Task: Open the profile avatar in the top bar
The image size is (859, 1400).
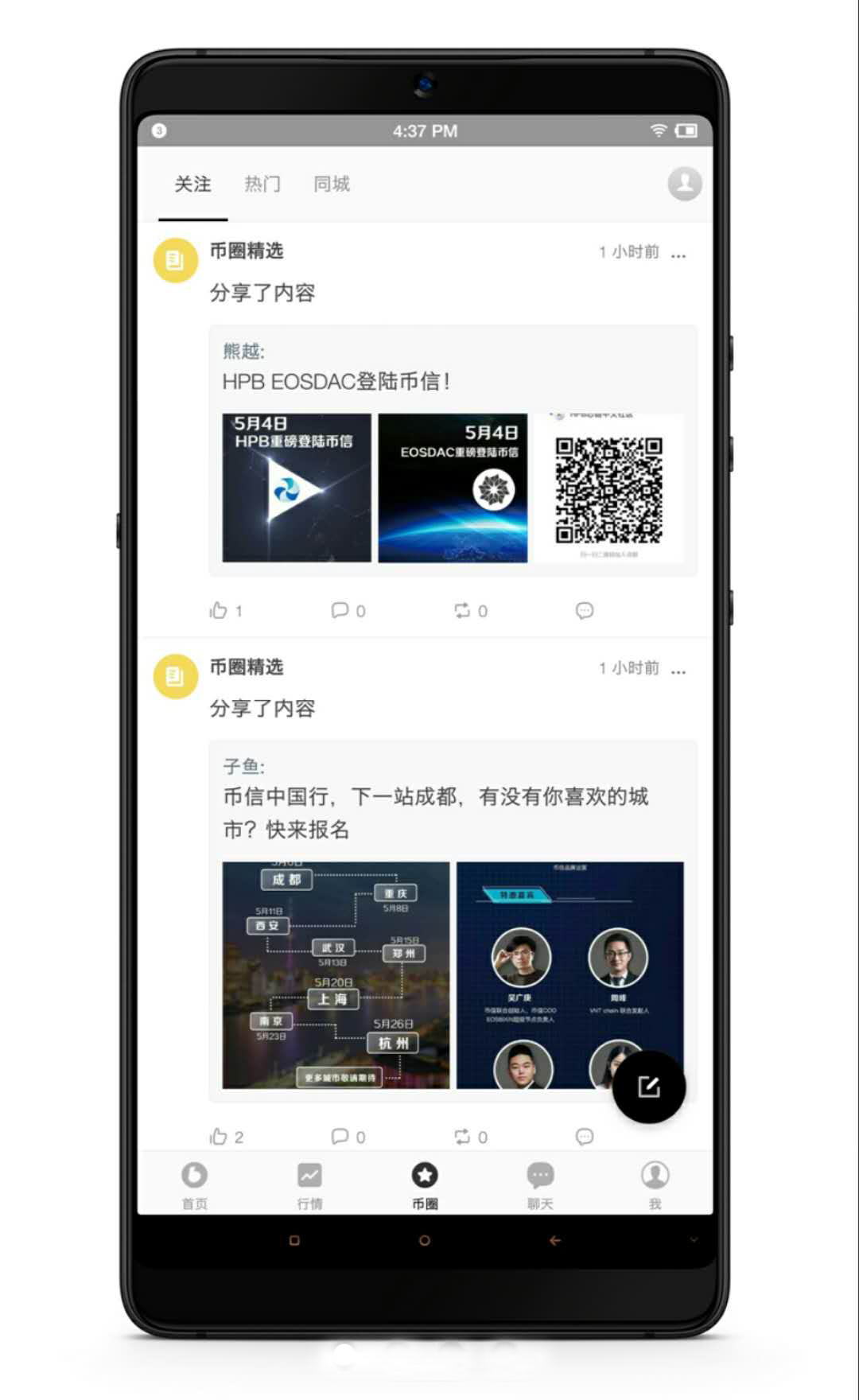Action: pos(684,184)
